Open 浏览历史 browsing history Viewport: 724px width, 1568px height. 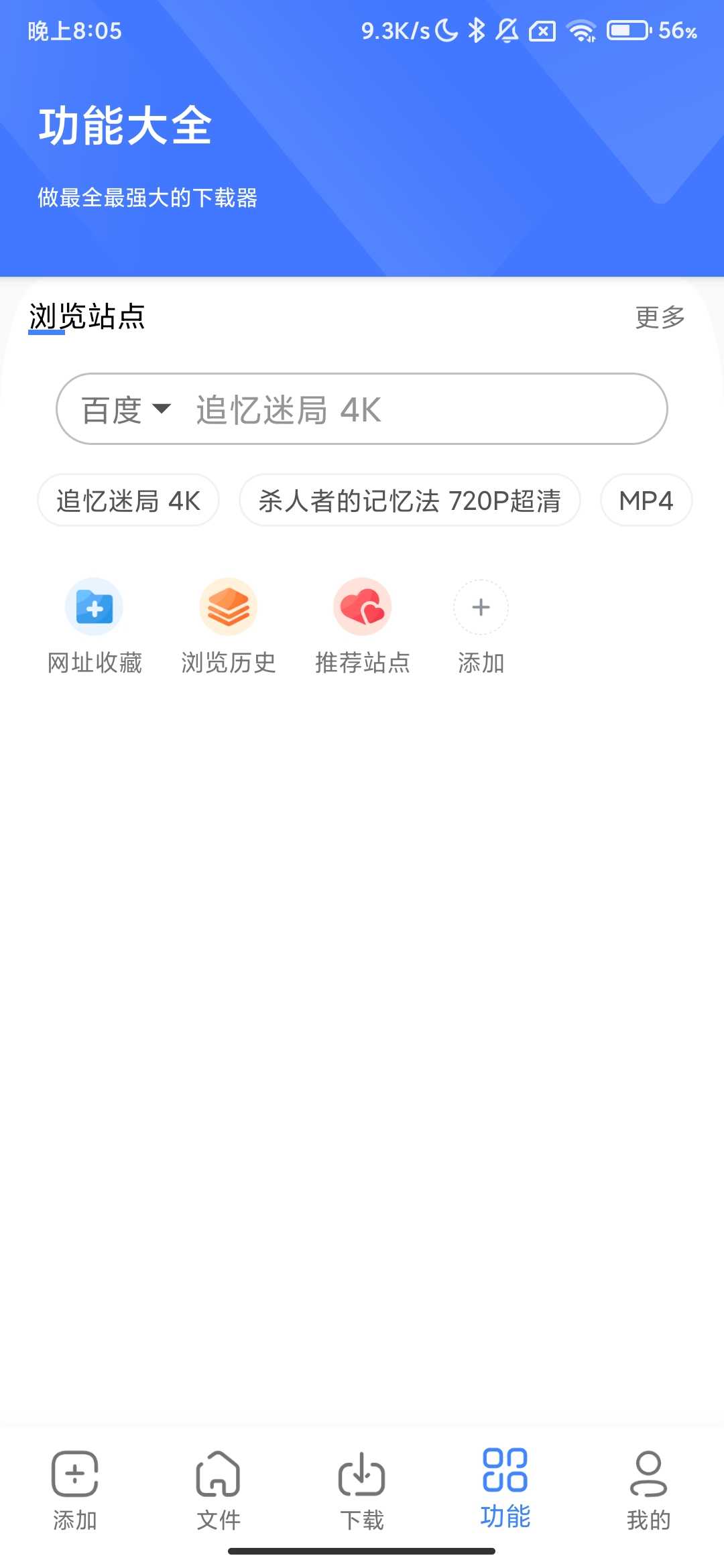pos(229,606)
